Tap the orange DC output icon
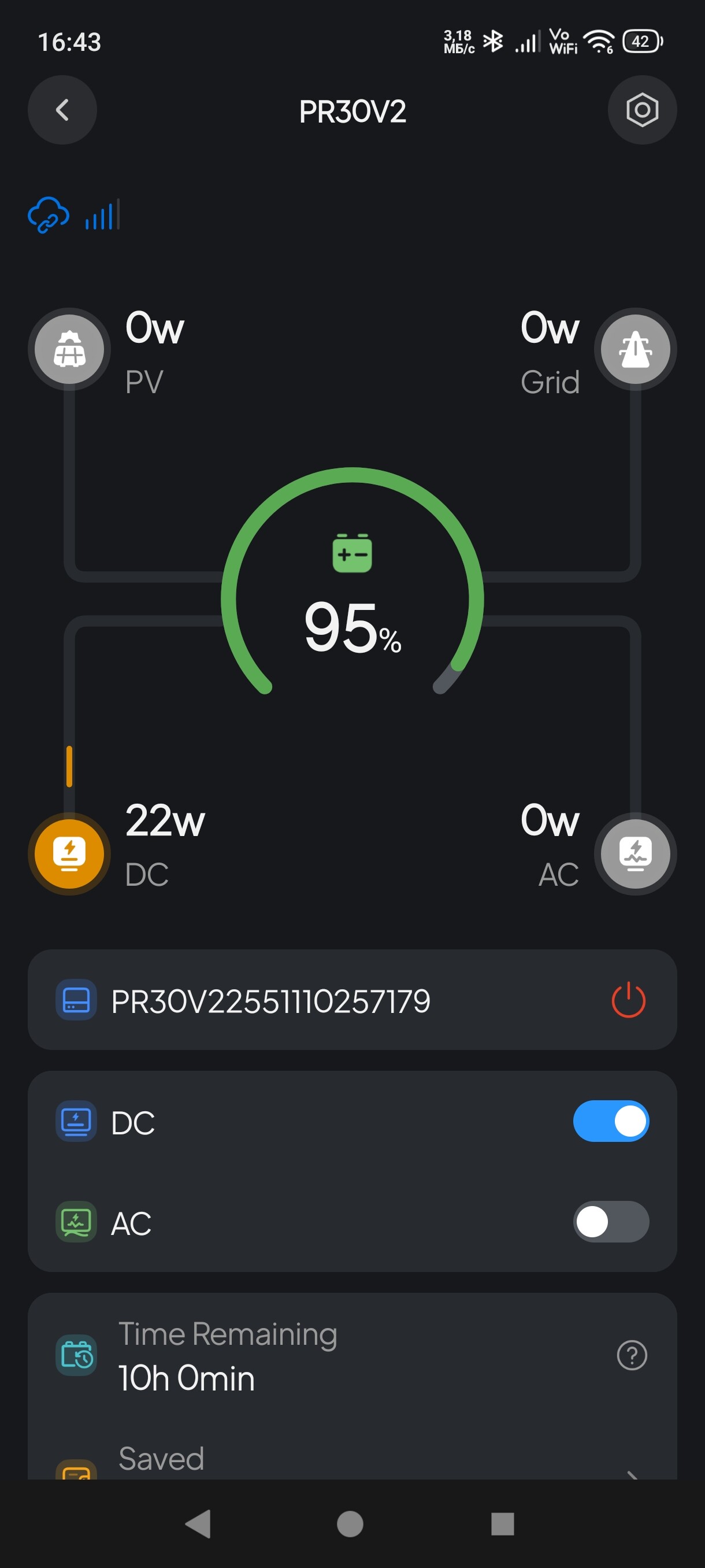Screen dimensions: 705x1568 (x=69, y=853)
